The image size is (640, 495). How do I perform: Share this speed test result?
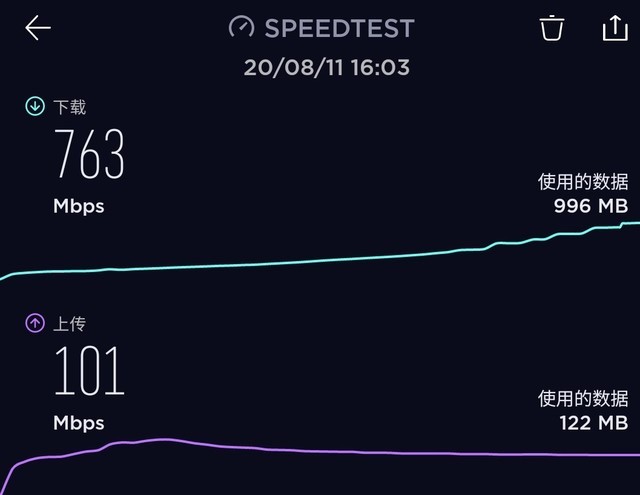pos(614,27)
